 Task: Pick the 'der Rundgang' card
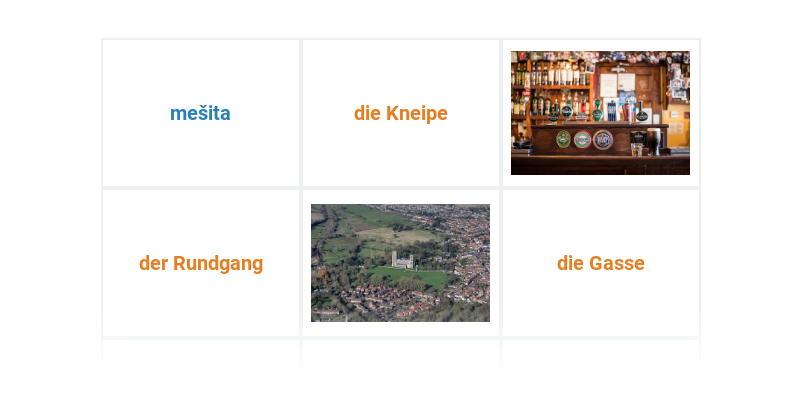click(x=200, y=263)
